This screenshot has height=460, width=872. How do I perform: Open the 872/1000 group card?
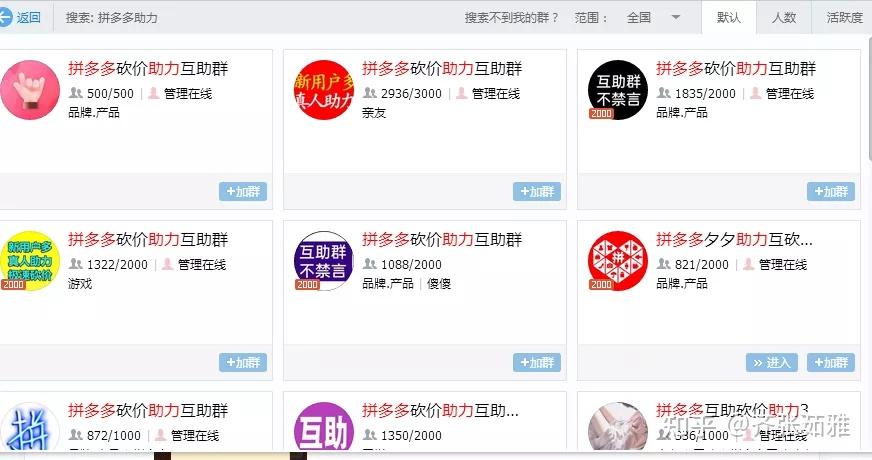(x=148, y=411)
